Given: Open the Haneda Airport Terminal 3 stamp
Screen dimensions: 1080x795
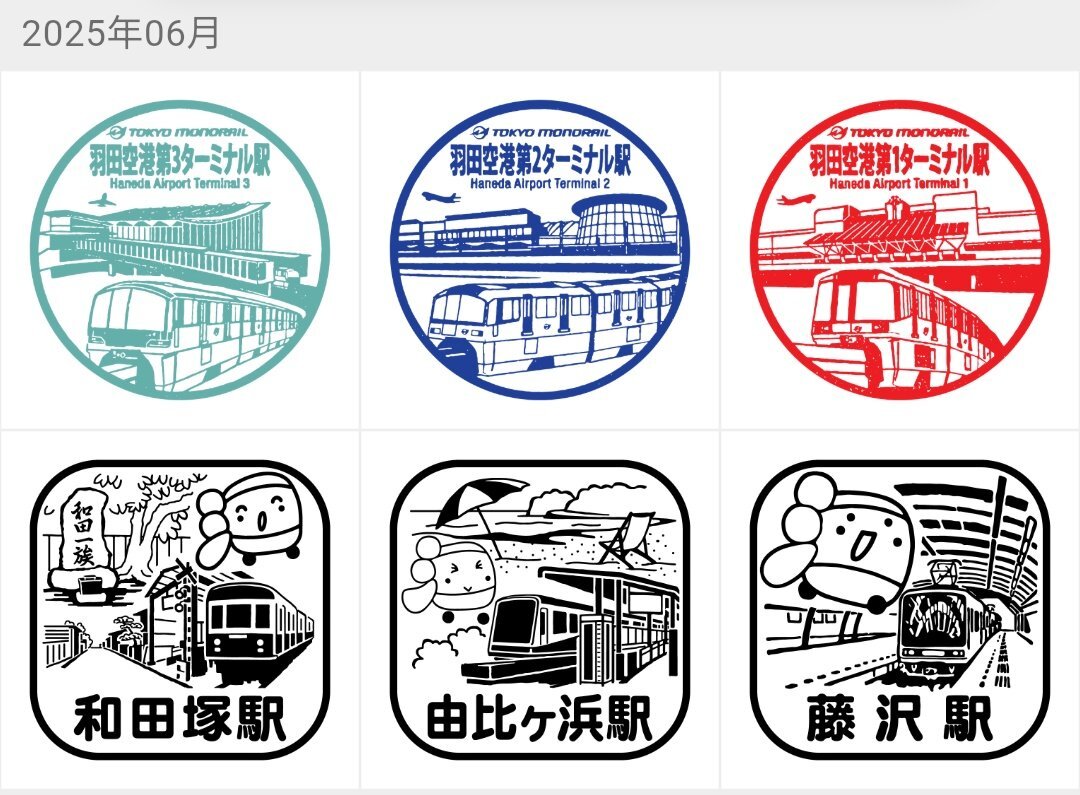Looking at the screenshot, I should (180, 250).
